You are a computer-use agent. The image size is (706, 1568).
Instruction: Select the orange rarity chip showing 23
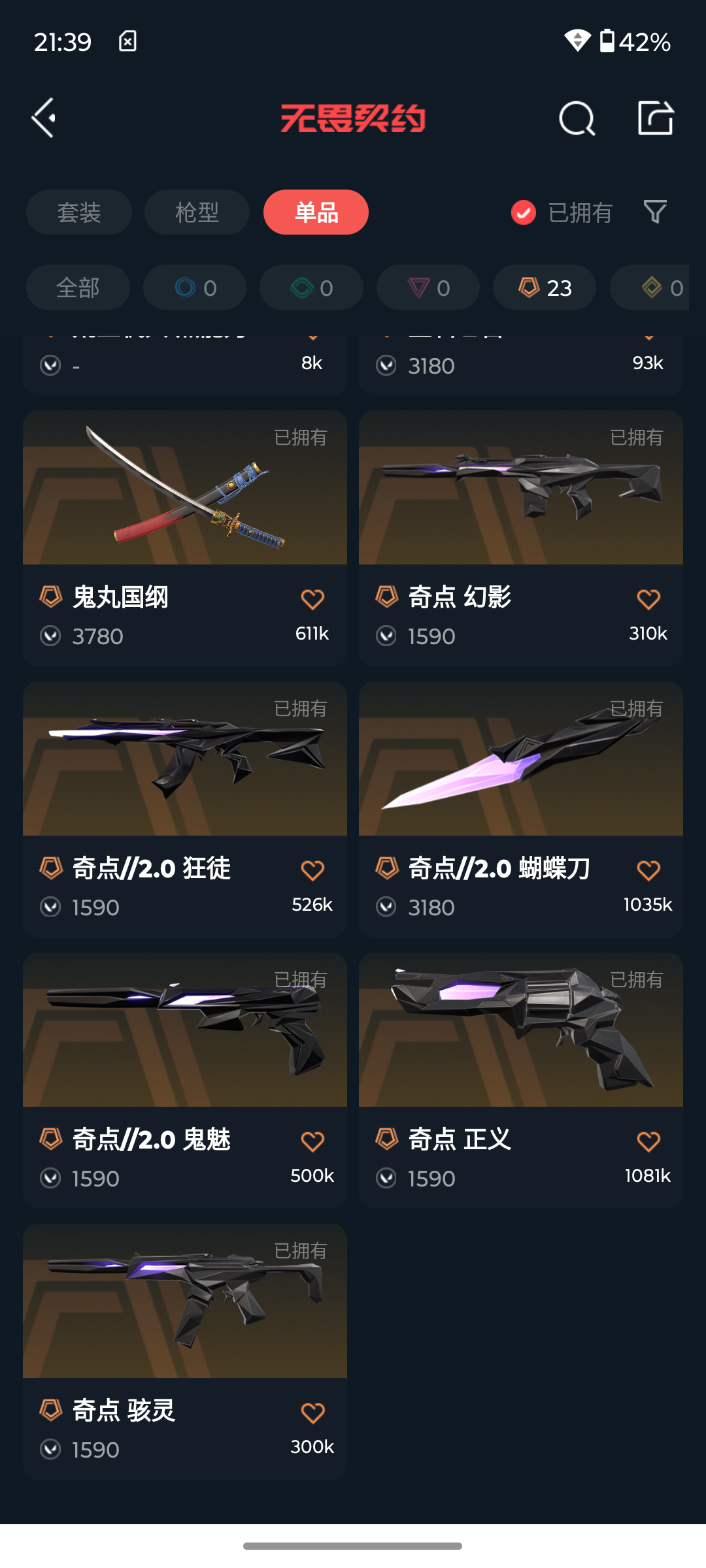[x=545, y=287]
